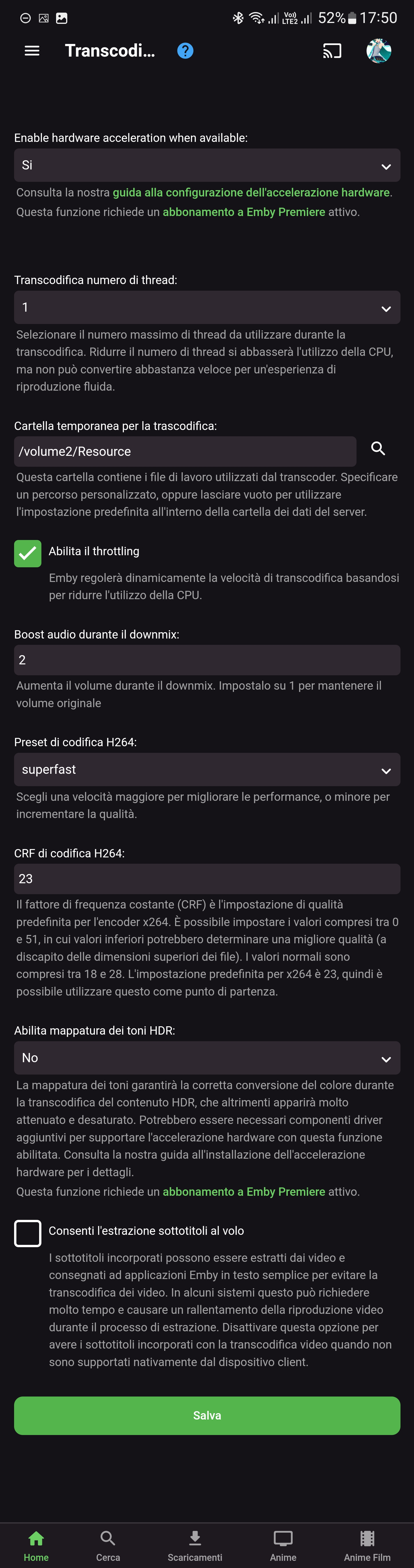Expand the H264 preset superfast dropdown
The height and width of the screenshot is (1568, 414).
pos(207,770)
